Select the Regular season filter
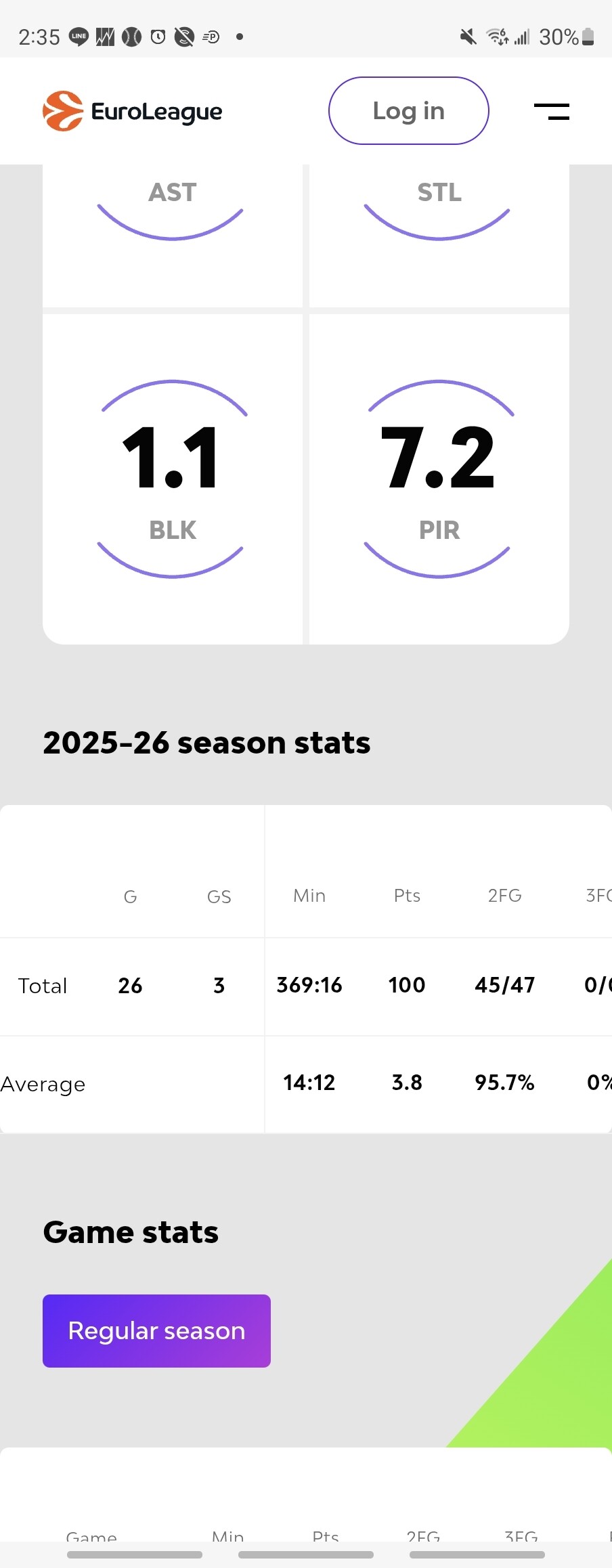 (x=156, y=1330)
